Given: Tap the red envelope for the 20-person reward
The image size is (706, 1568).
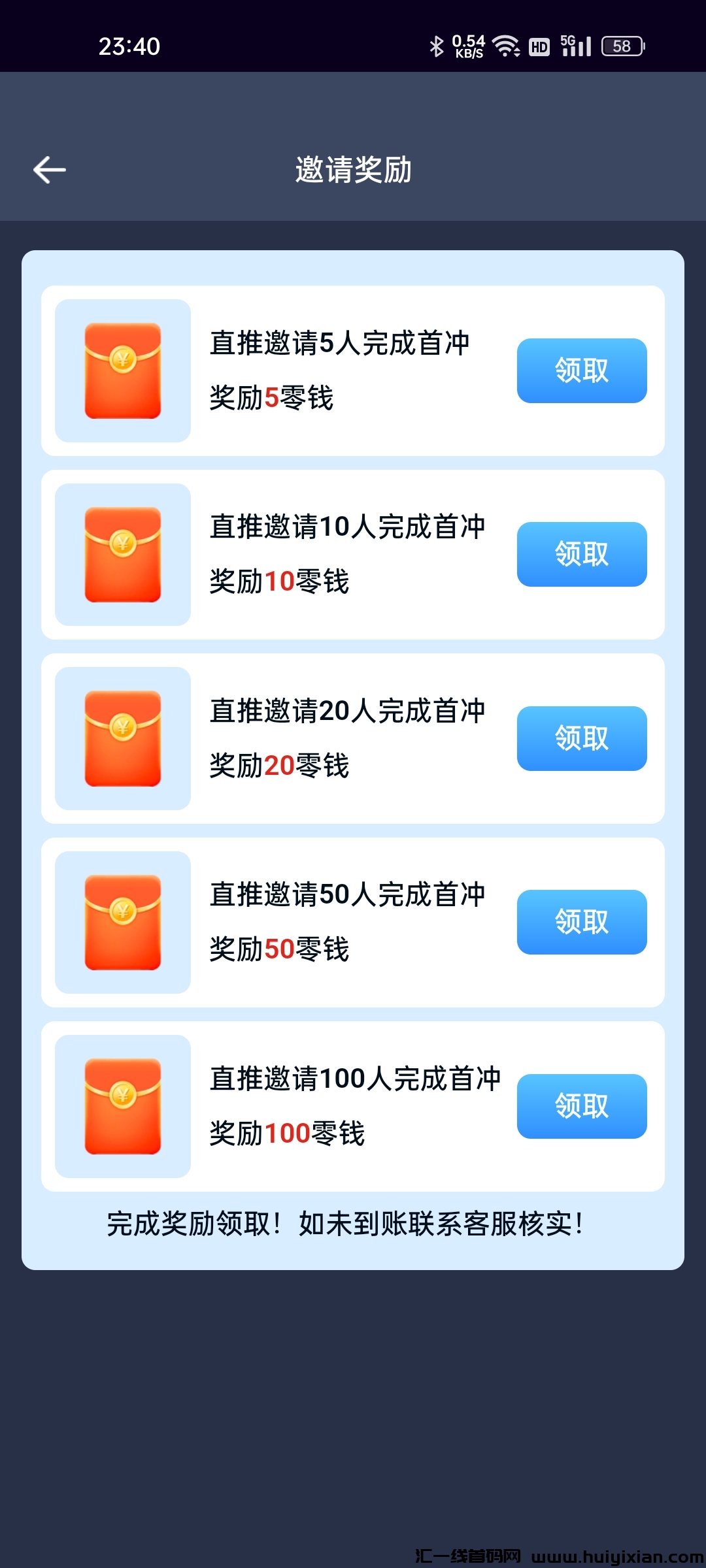Looking at the screenshot, I should click(122, 738).
